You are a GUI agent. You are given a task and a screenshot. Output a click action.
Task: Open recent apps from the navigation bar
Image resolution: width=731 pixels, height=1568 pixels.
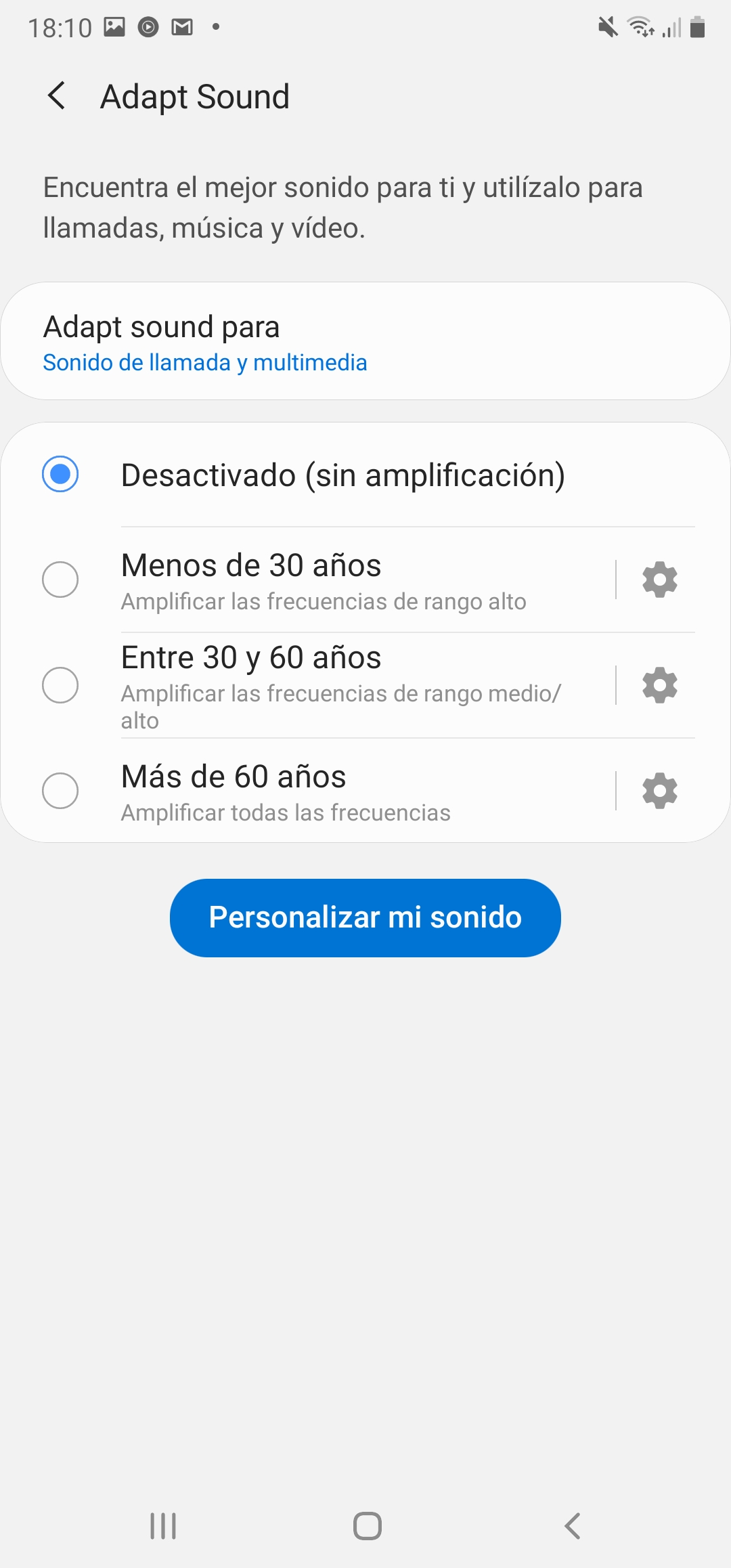(163, 1526)
